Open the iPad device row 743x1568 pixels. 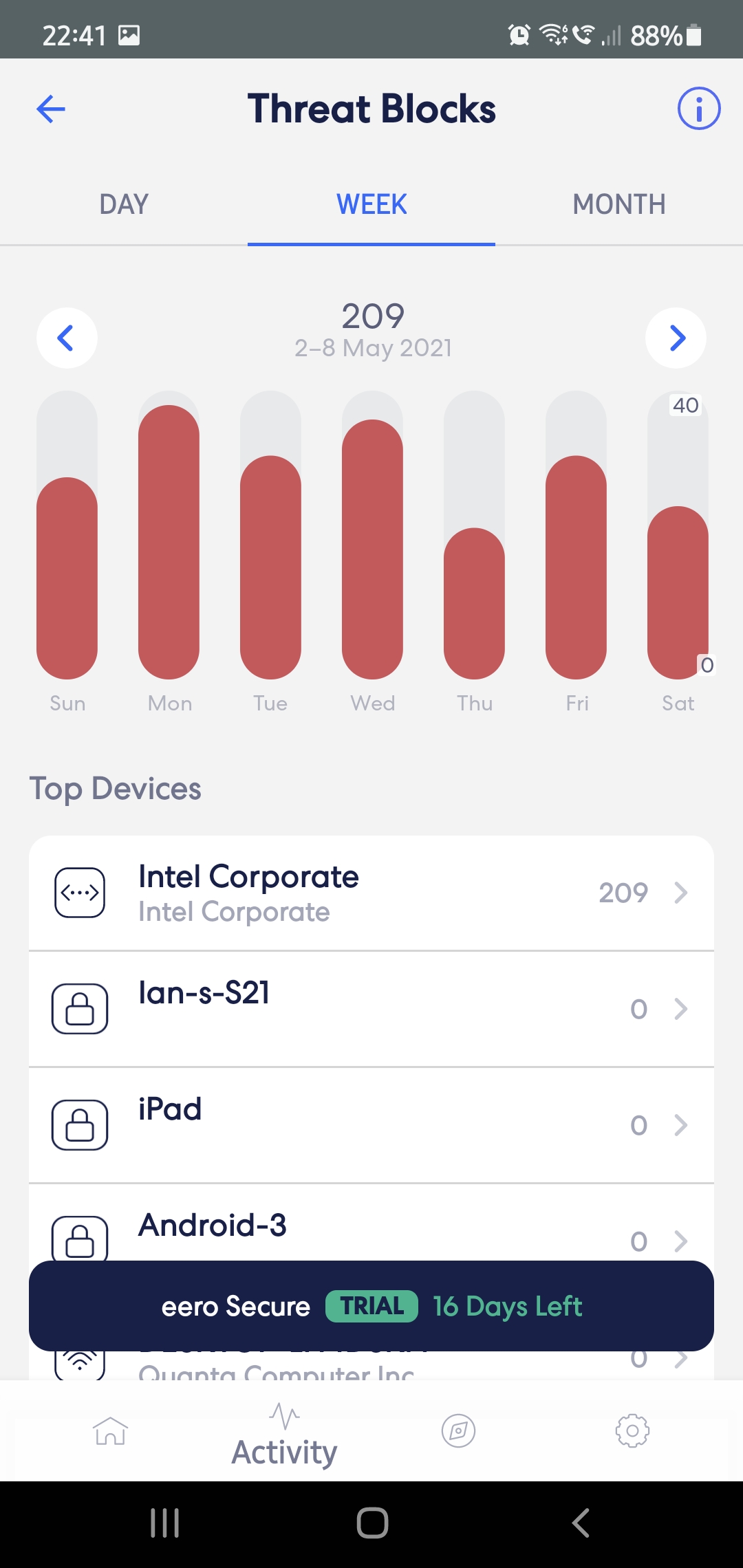point(371,1125)
